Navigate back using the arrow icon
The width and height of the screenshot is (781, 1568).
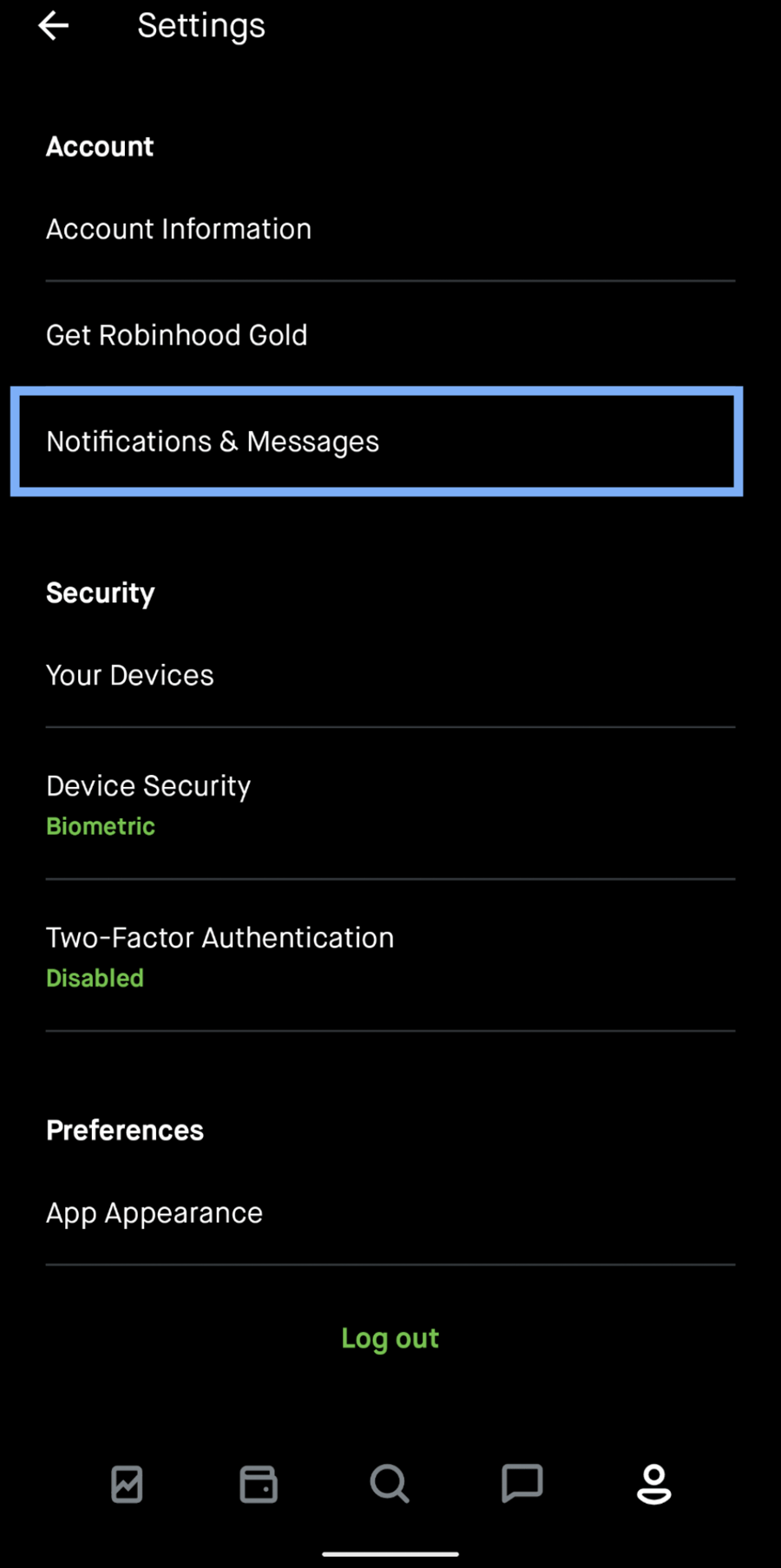click(54, 25)
